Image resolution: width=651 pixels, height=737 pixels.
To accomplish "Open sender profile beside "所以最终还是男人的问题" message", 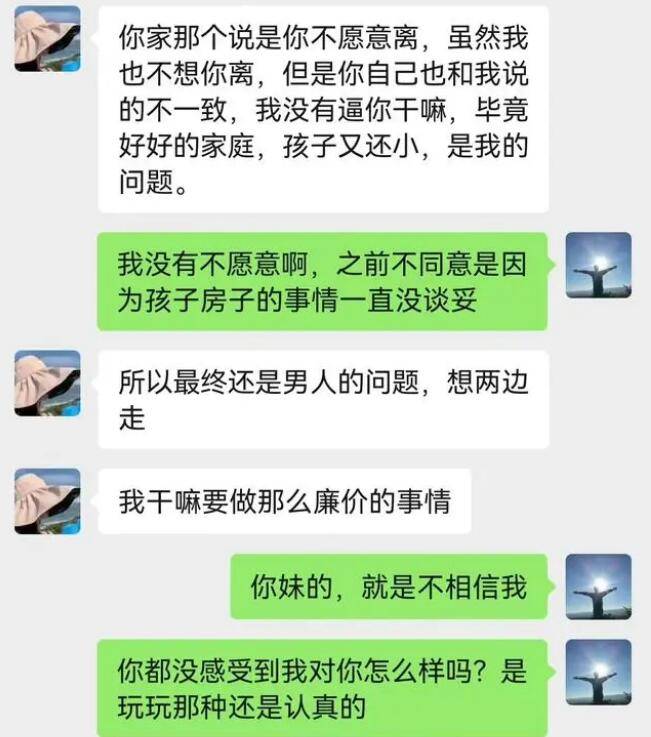I will [47, 383].
